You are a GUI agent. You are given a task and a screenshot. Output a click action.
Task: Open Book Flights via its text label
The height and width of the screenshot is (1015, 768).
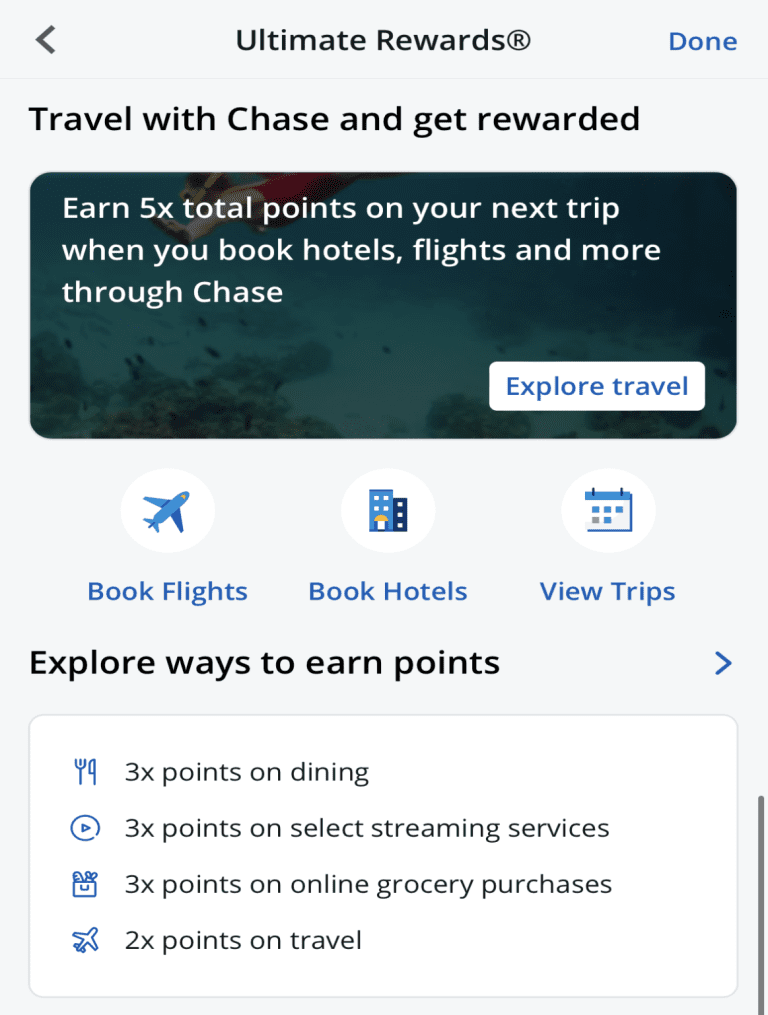coord(167,591)
